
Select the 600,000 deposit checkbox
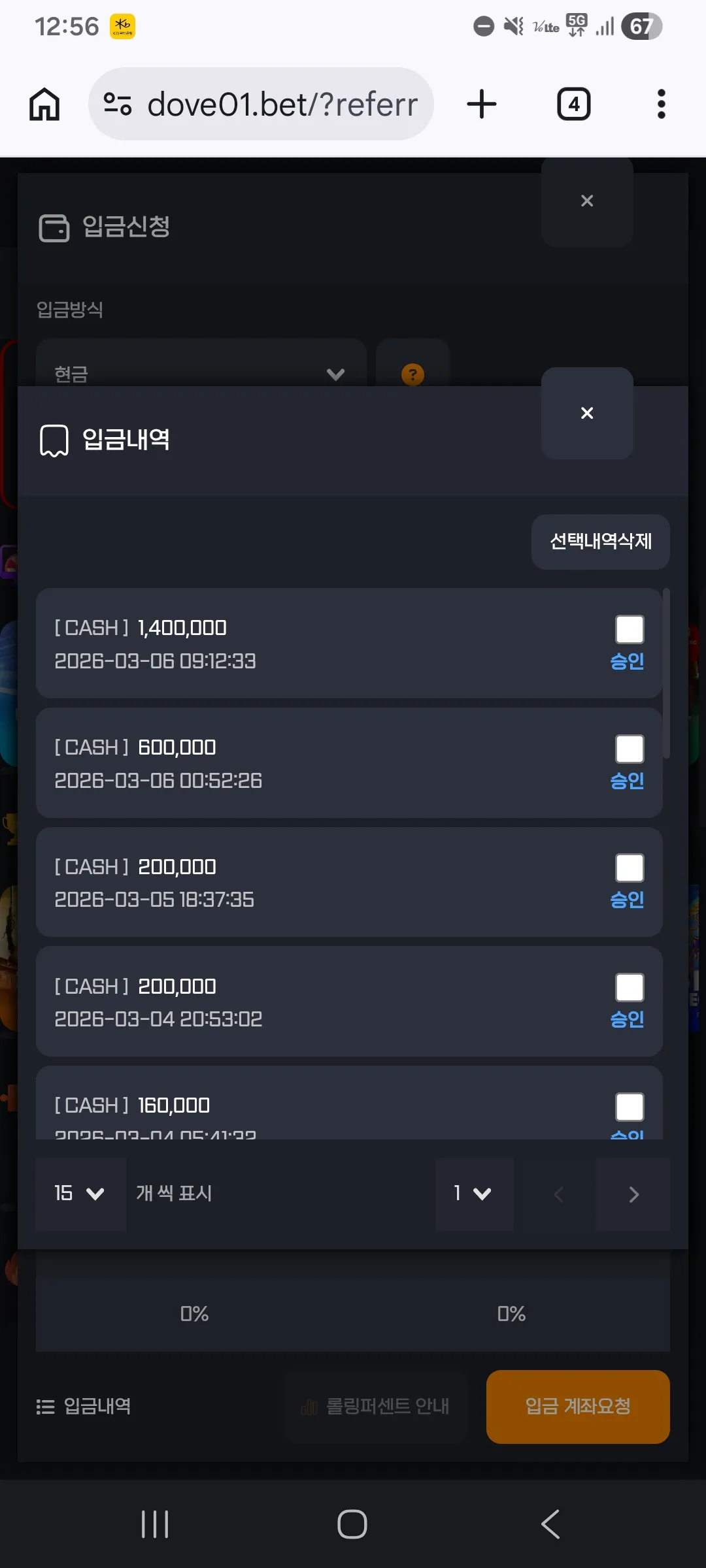pos(630,749)
